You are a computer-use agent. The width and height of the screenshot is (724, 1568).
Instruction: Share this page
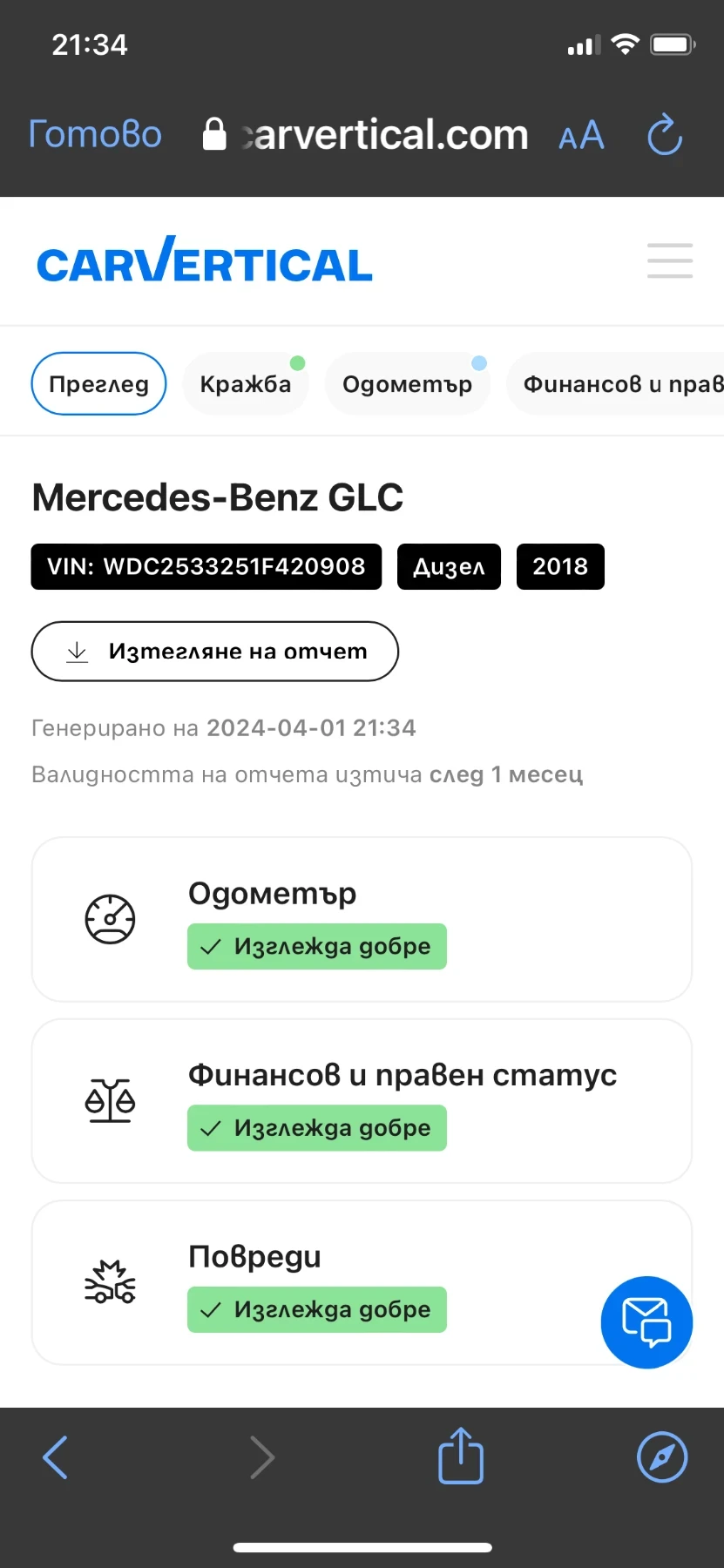click(460, 1456)
